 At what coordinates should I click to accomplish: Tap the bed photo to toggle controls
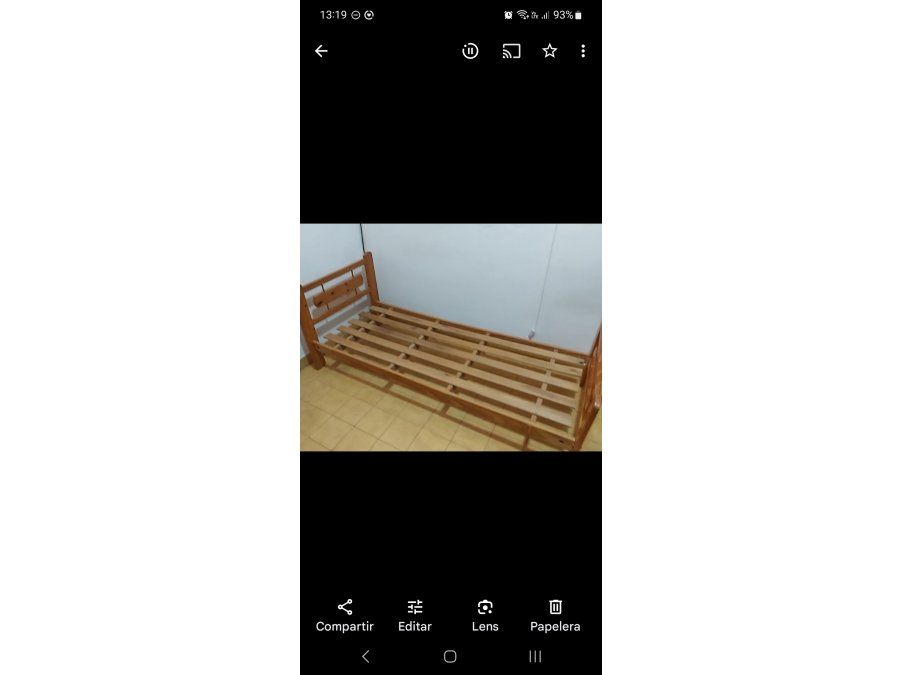(450, 337)
